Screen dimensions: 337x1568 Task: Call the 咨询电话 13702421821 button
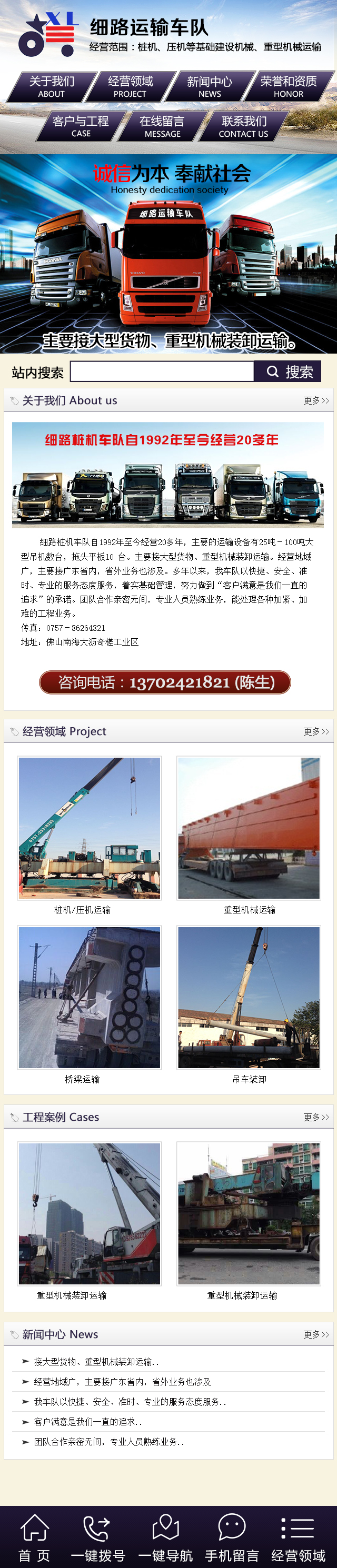pos(165,682)
